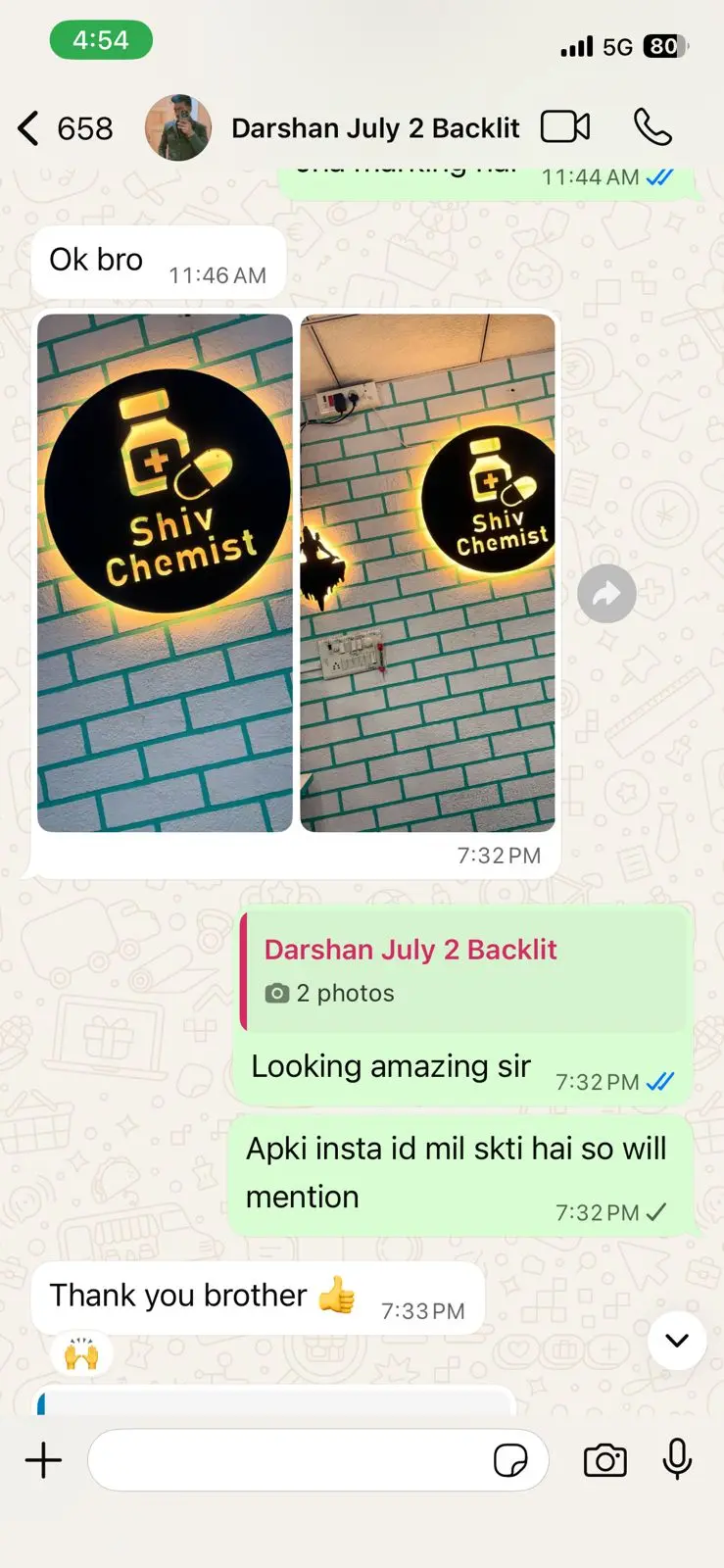The image size is (724, 1568).
Task: Start a voice call with Darshan
Action: [x=652, y=127]
